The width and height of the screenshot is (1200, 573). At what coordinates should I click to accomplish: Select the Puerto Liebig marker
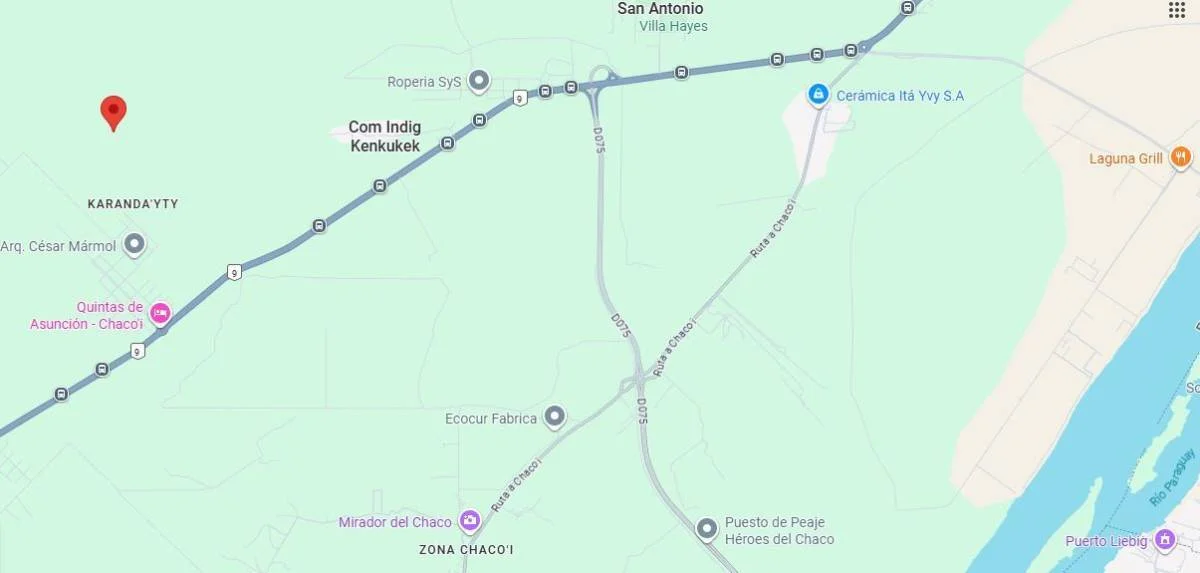pos(1164,540)
